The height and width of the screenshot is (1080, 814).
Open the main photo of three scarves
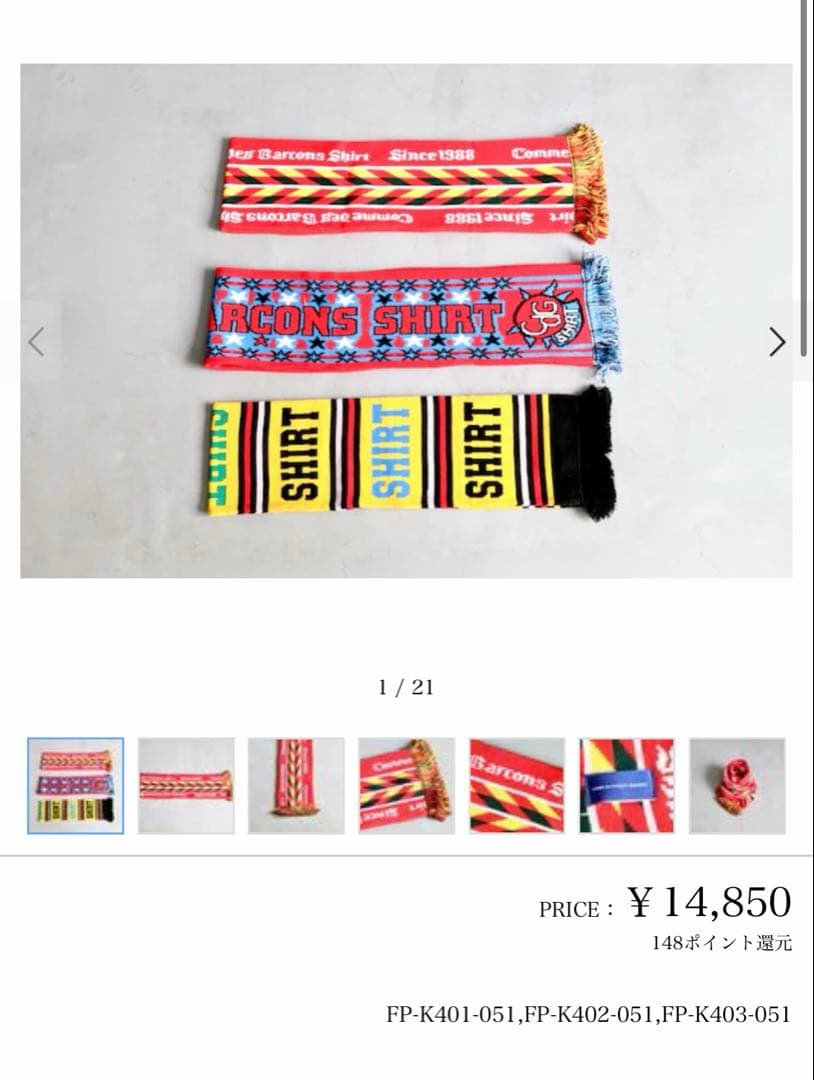point(406,321)
